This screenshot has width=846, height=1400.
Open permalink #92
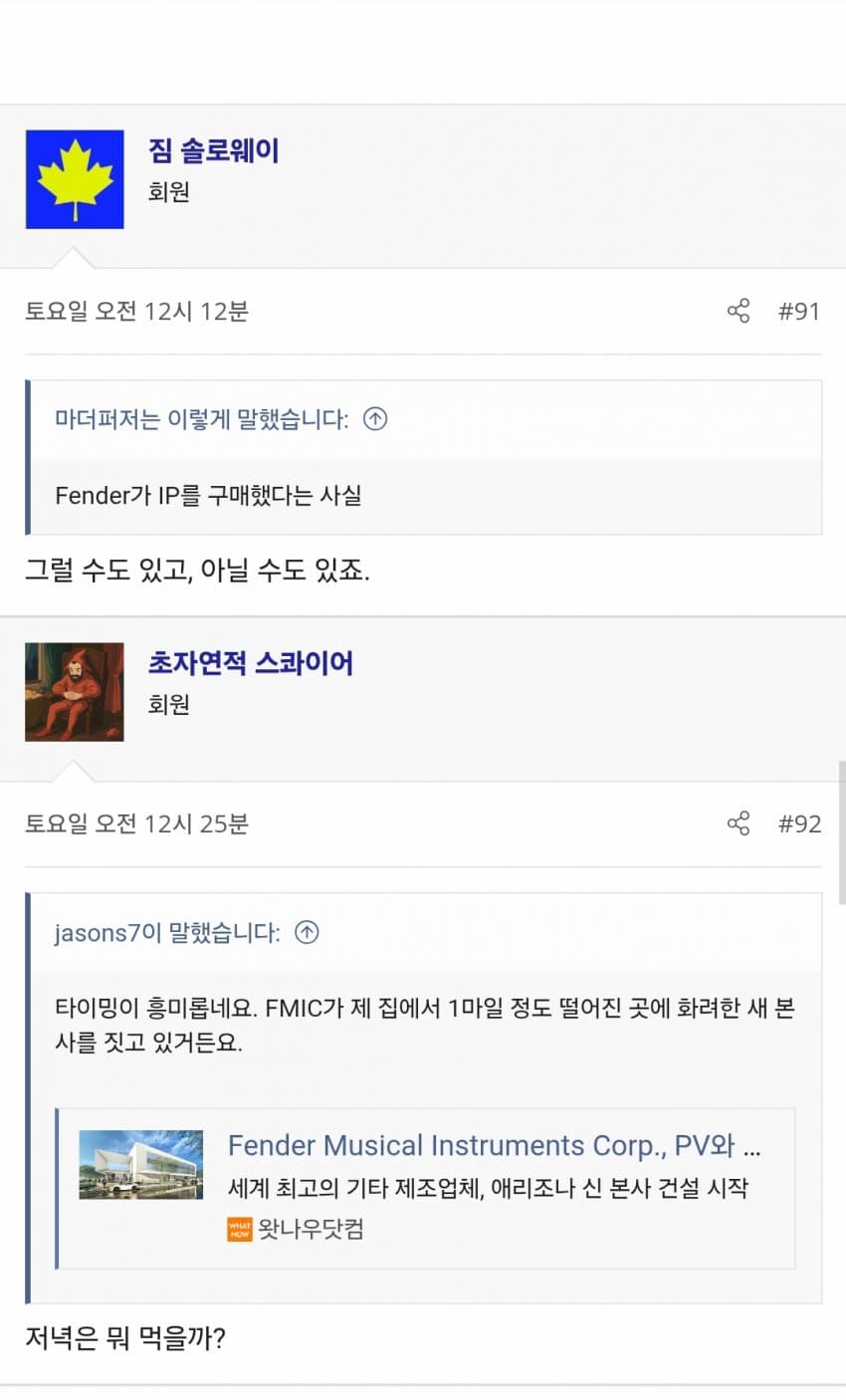pyautogui.click(x=798, y=823)
